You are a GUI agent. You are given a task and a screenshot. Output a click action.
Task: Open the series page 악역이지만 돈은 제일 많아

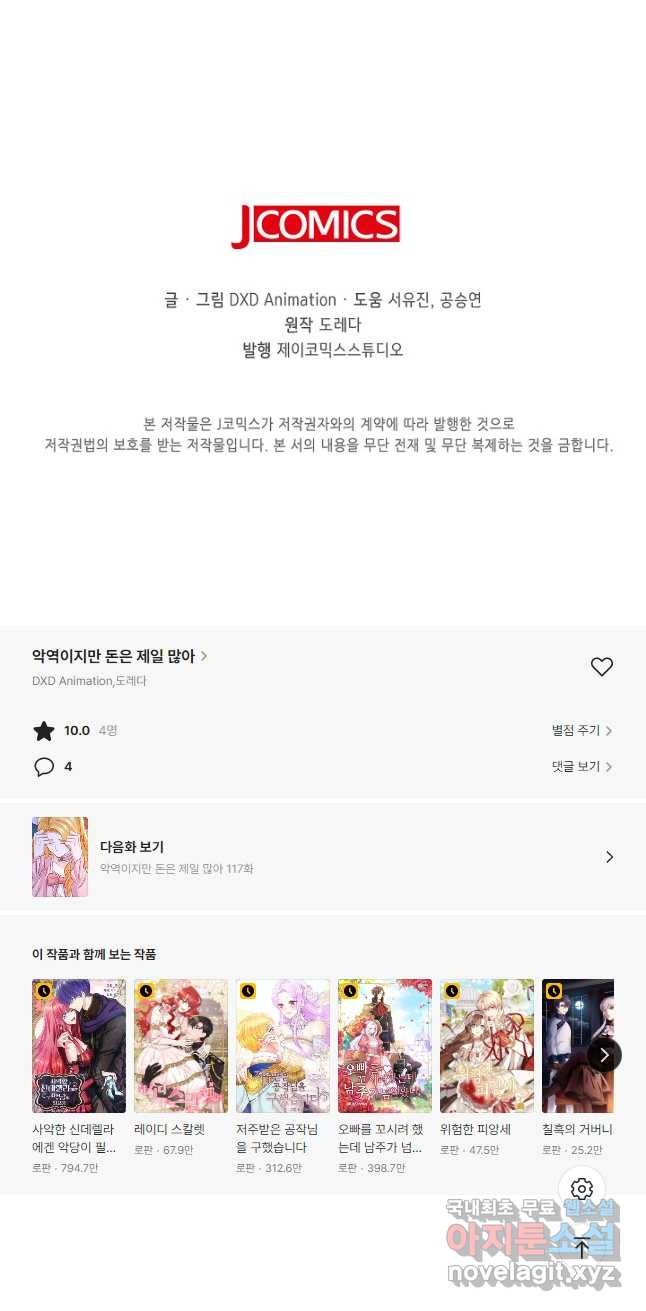[119, 656]
